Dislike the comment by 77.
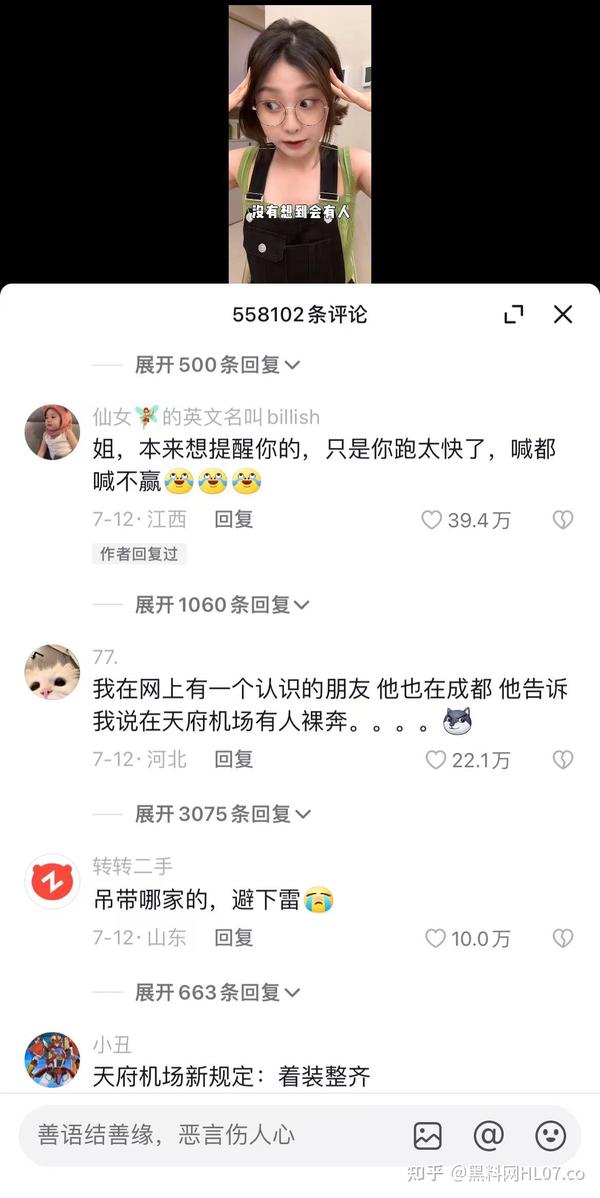 (563, 760)
